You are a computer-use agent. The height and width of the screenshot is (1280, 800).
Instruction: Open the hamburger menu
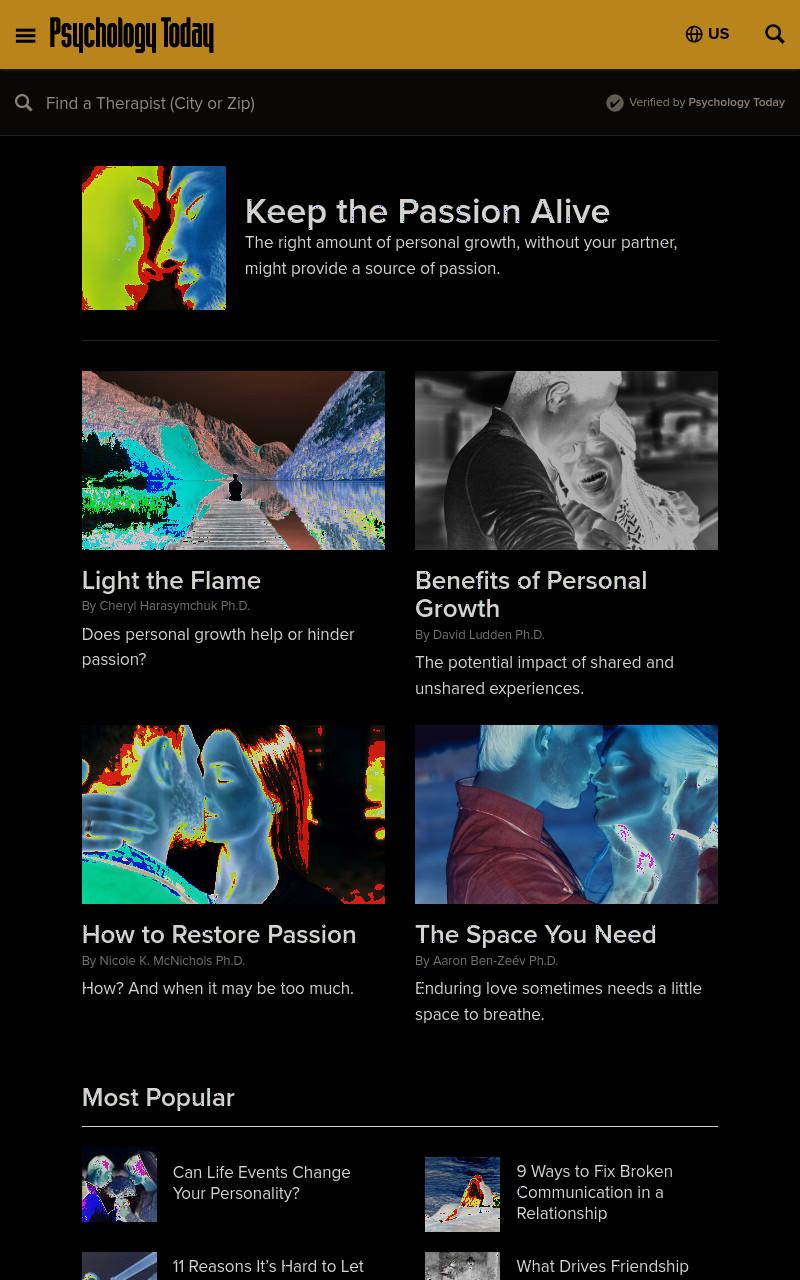click(x=26, y=35)
